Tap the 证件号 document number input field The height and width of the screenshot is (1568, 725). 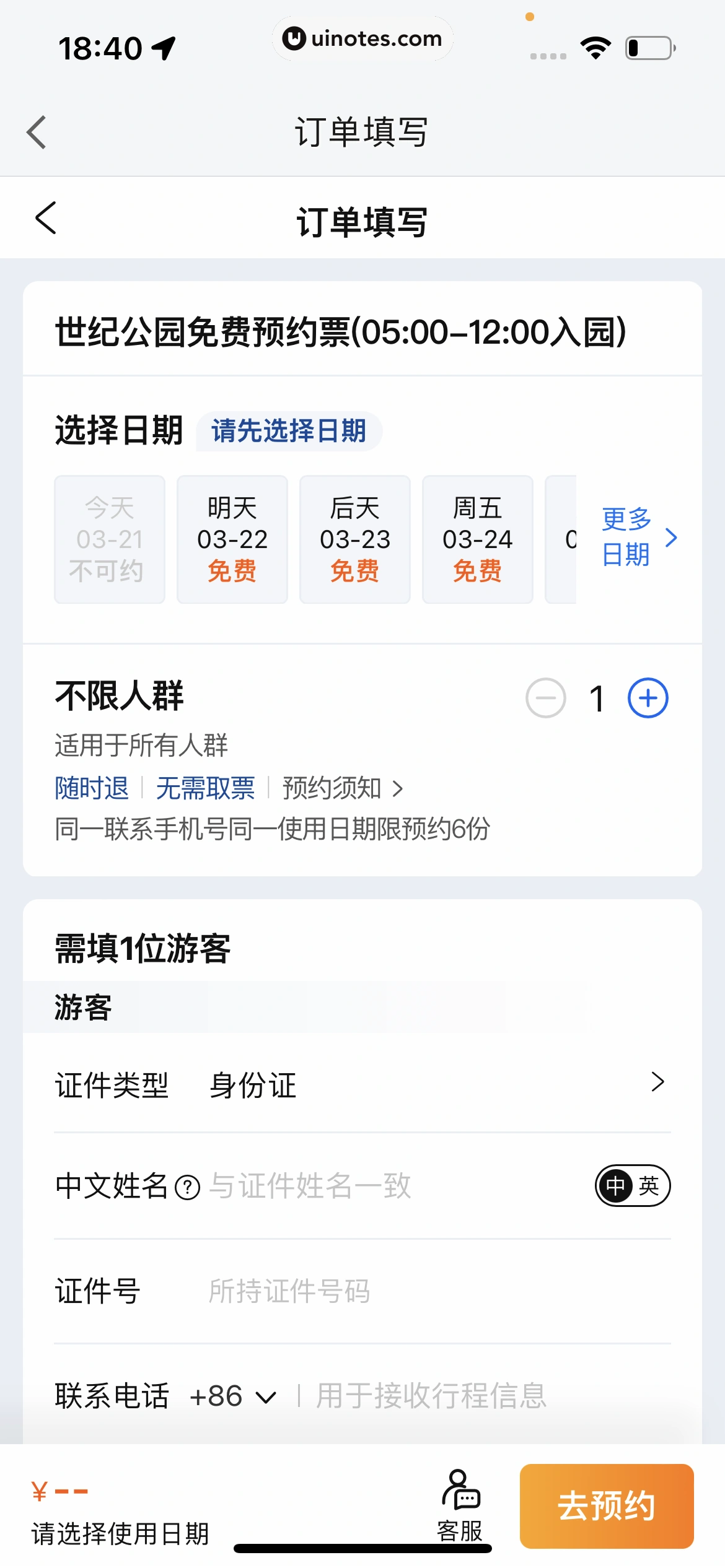[372, 1290]
